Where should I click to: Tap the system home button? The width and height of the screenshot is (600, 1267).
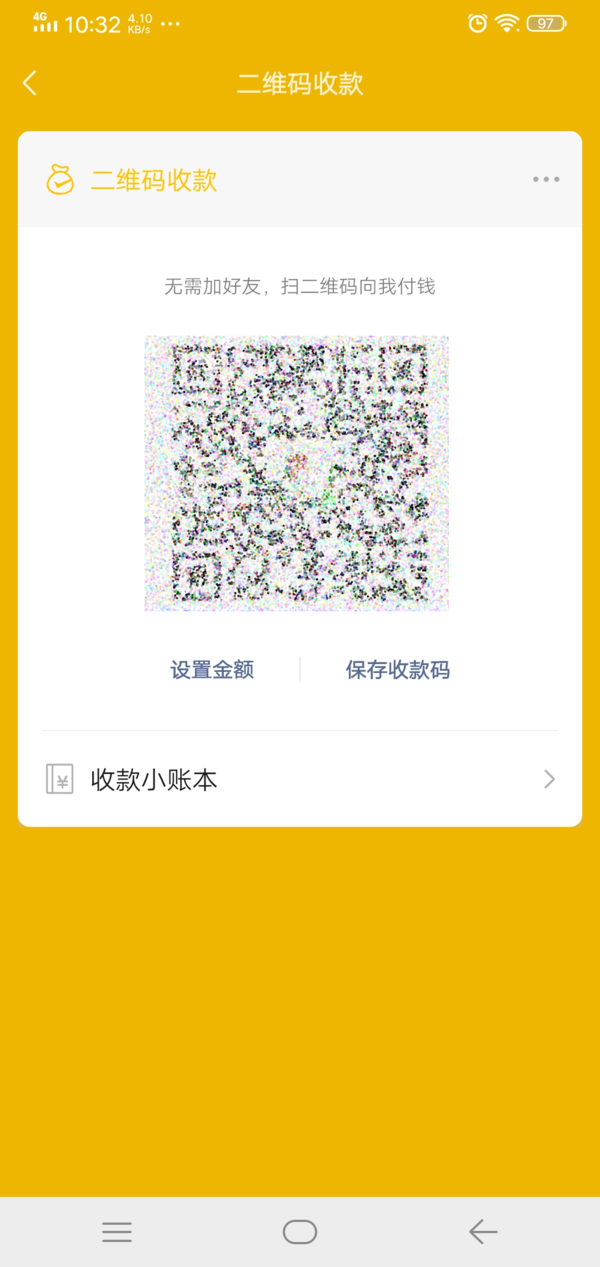point(300,1232)
